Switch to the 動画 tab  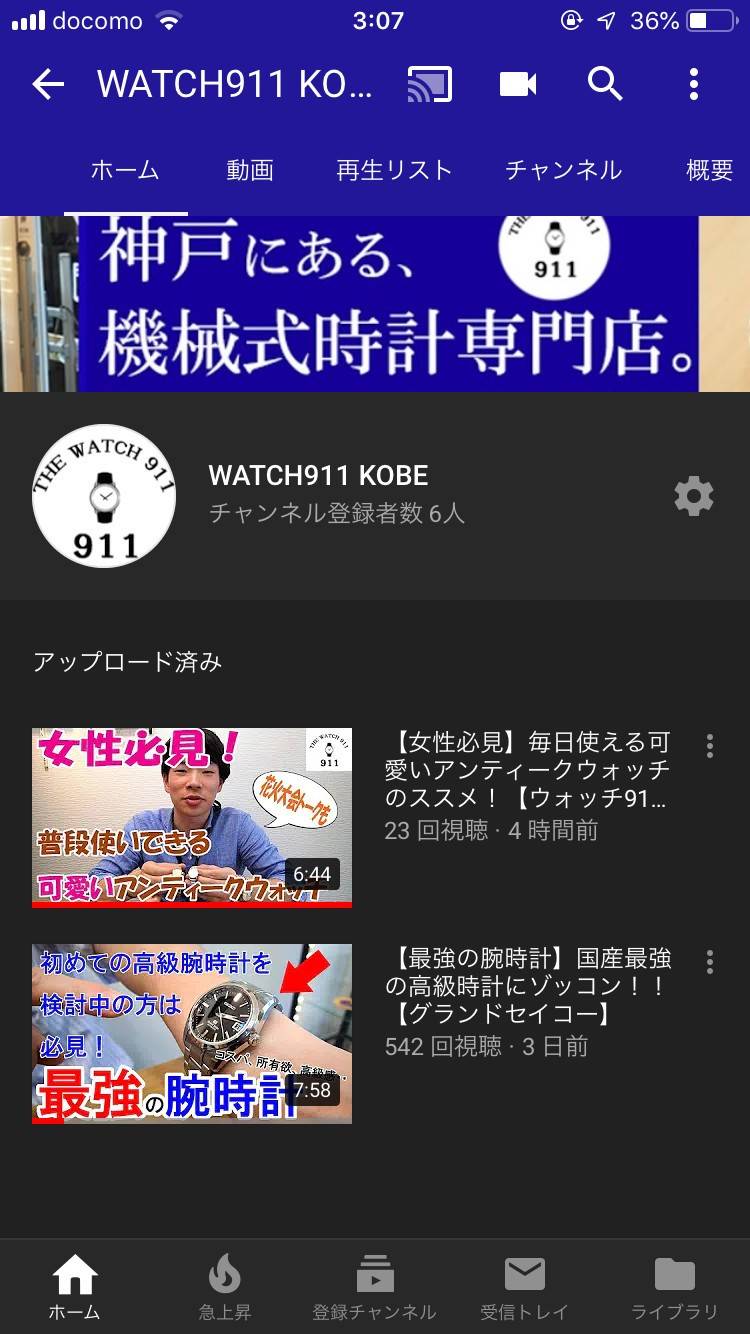click(249, 171)
